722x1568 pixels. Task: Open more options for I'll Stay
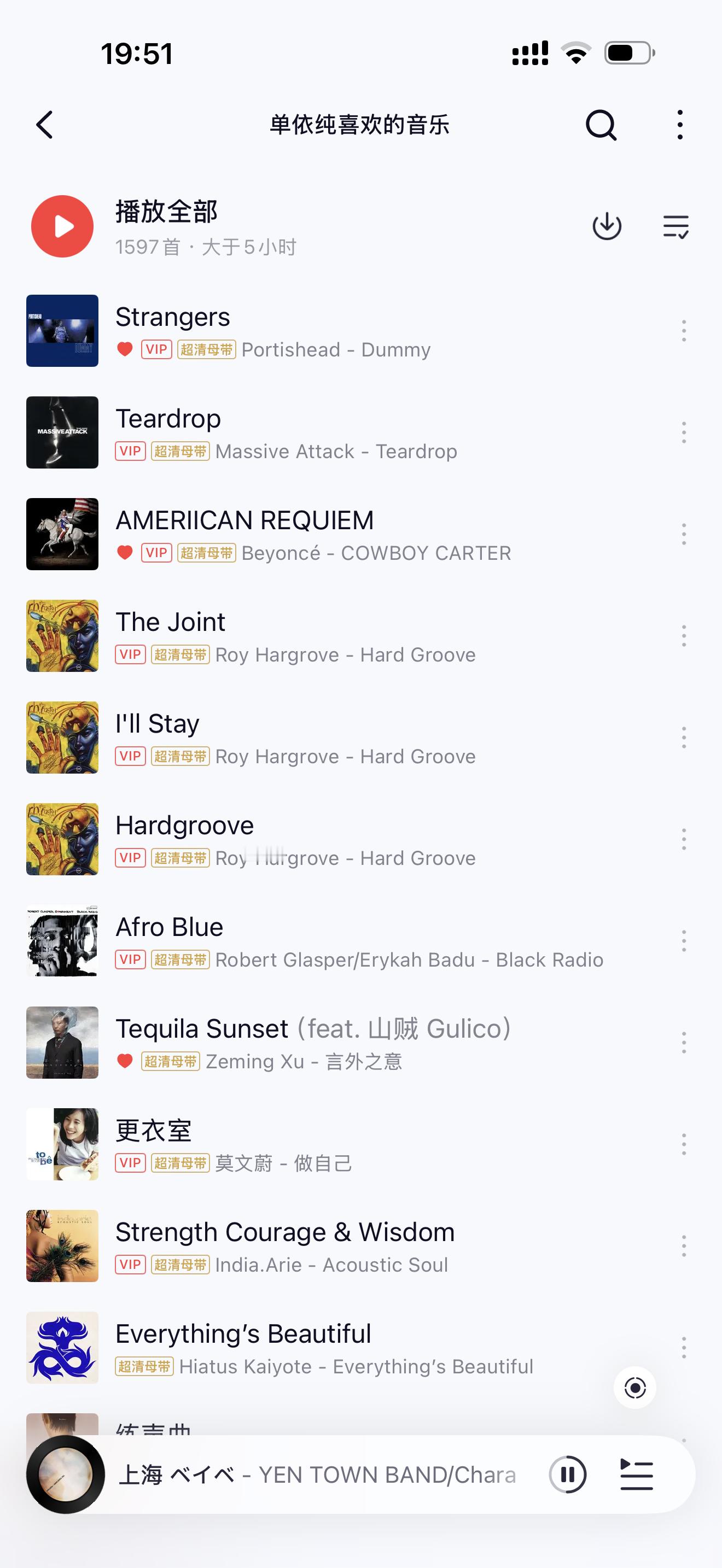(x=684, y=738)
